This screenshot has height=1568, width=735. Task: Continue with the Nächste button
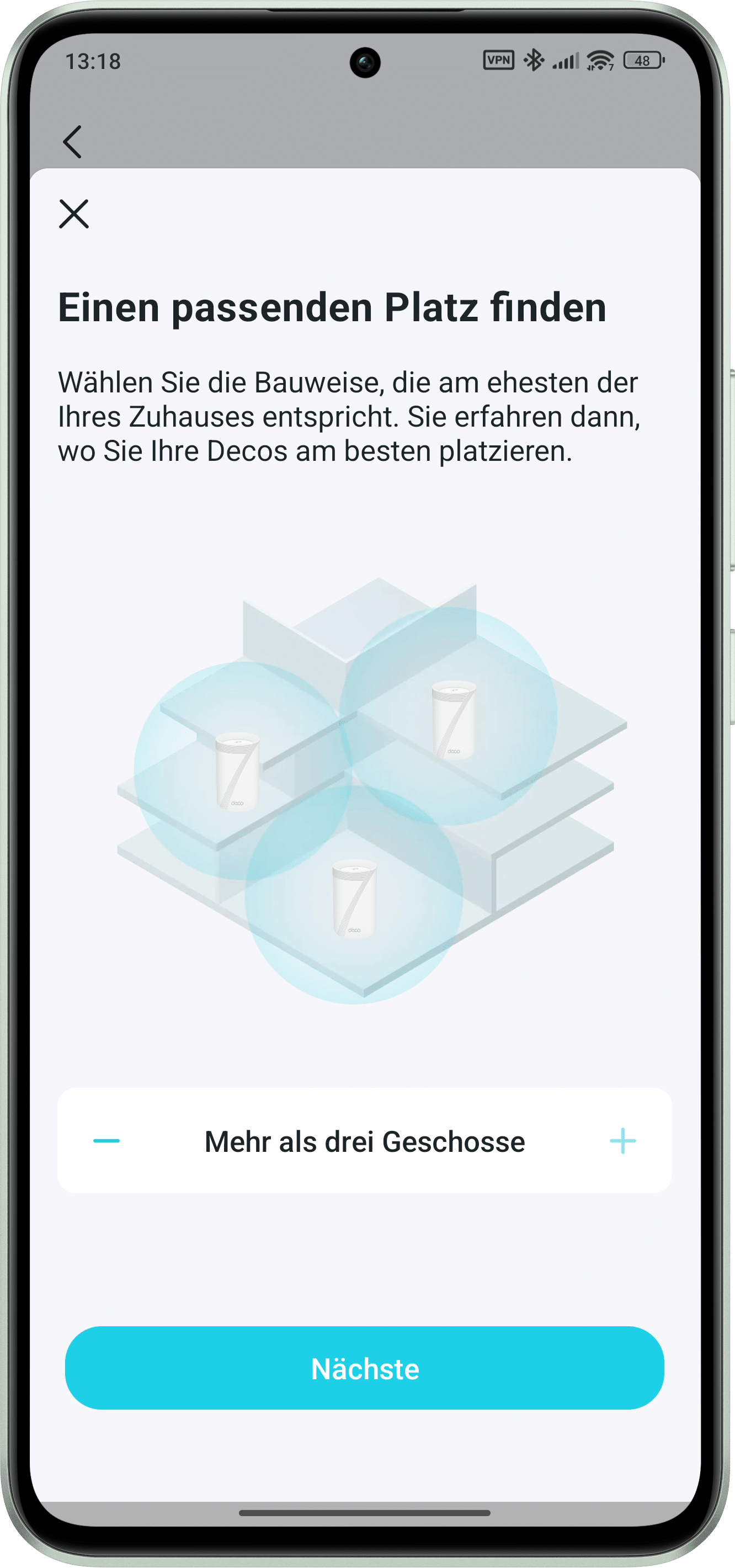click(x=364, y=1368)
